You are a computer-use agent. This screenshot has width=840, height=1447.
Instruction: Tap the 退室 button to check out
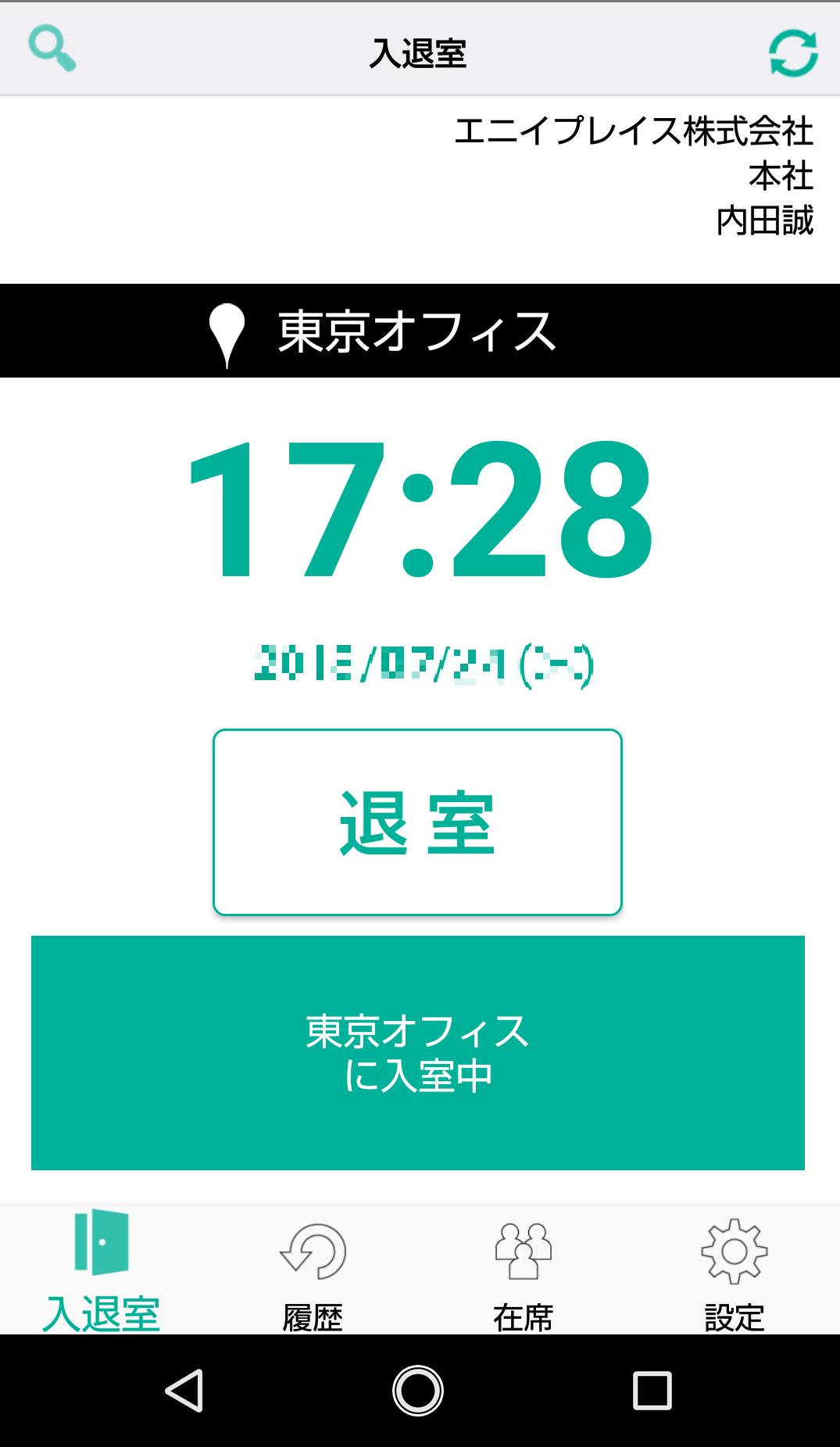pyautogui.click(x=417, y=822)
